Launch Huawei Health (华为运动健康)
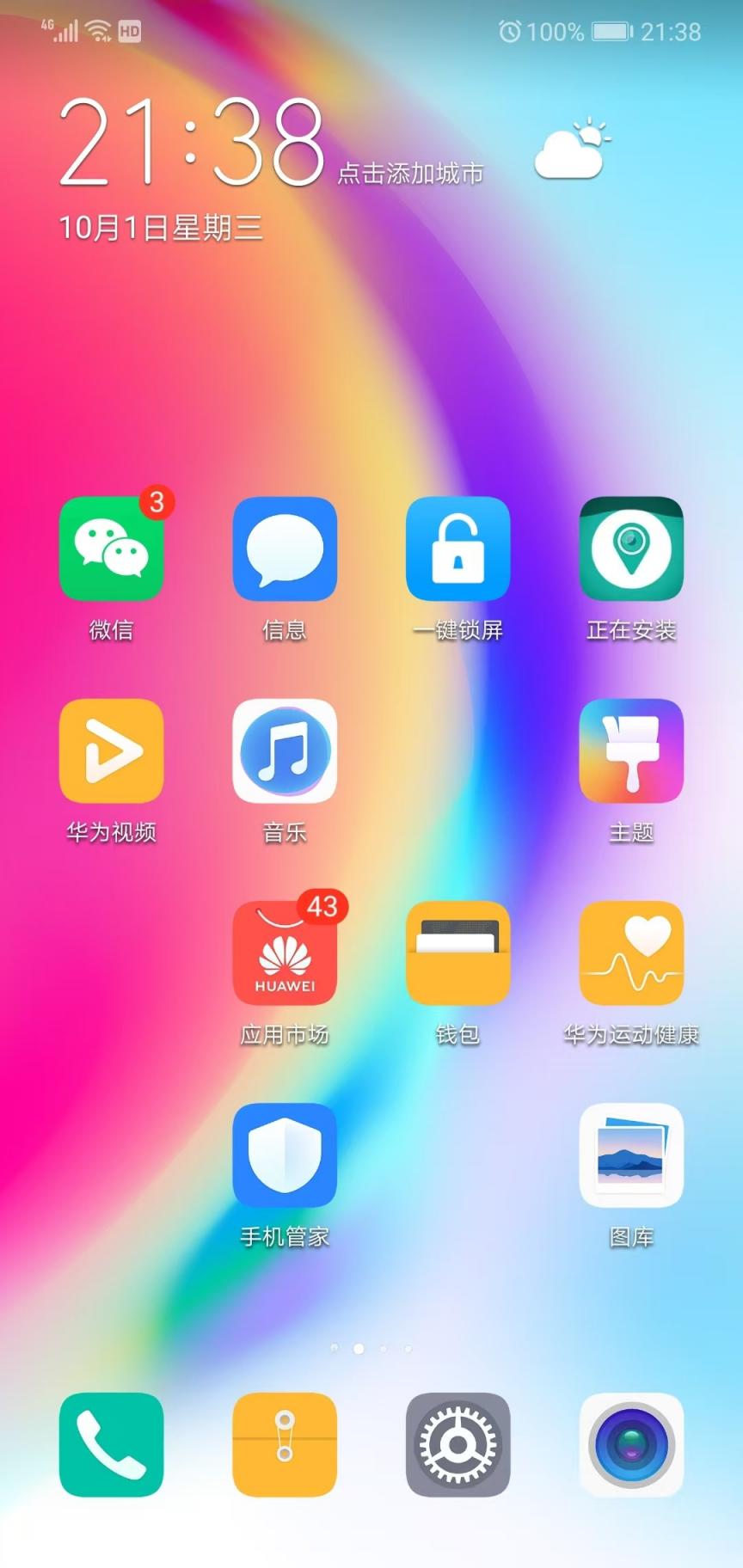Image resolution: width=743 pixels, height=1568 pixels. pyautogui.click(x=631, y=952)
